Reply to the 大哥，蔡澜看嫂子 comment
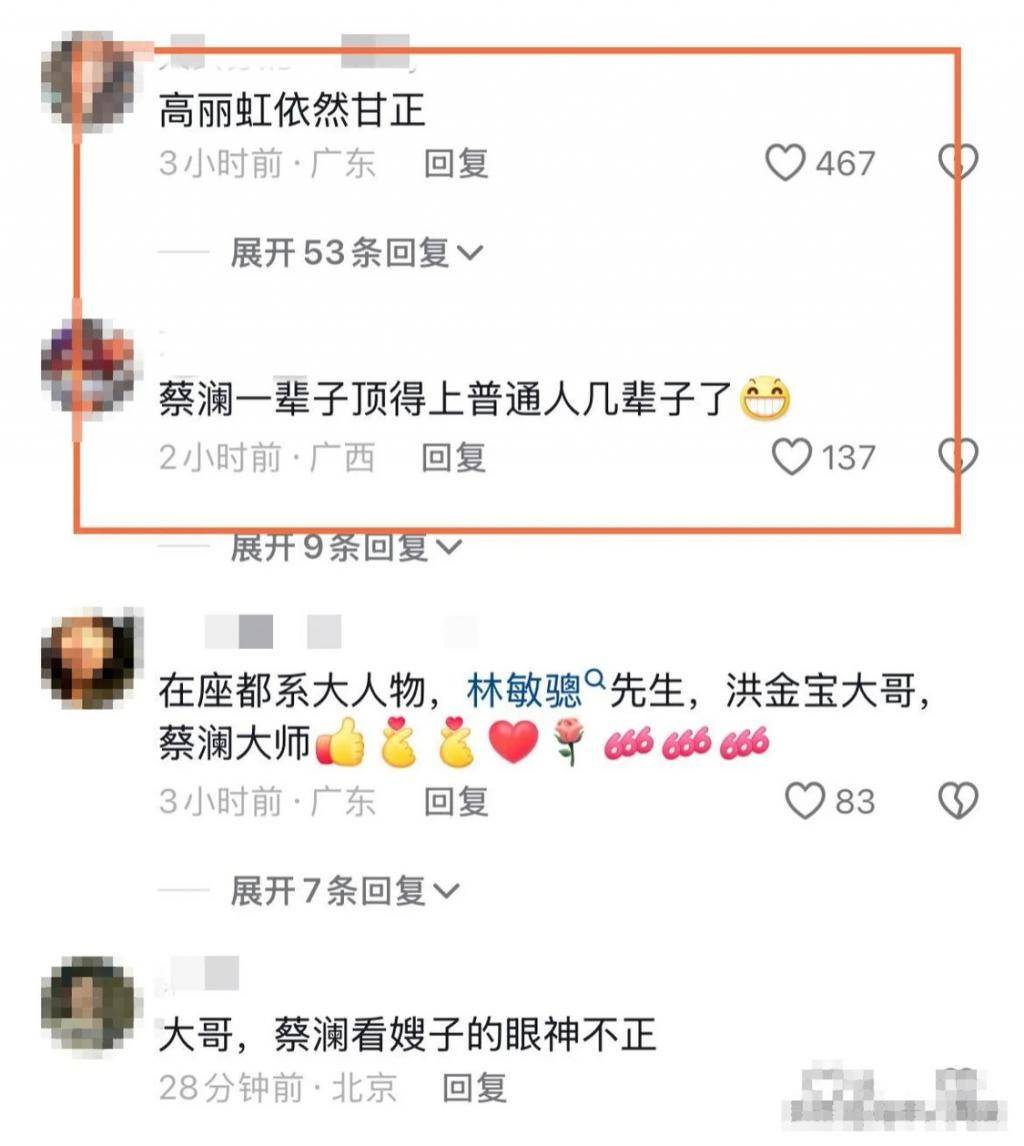This screenshot has height=1146, width=1024. click(x=475, y=1088)
